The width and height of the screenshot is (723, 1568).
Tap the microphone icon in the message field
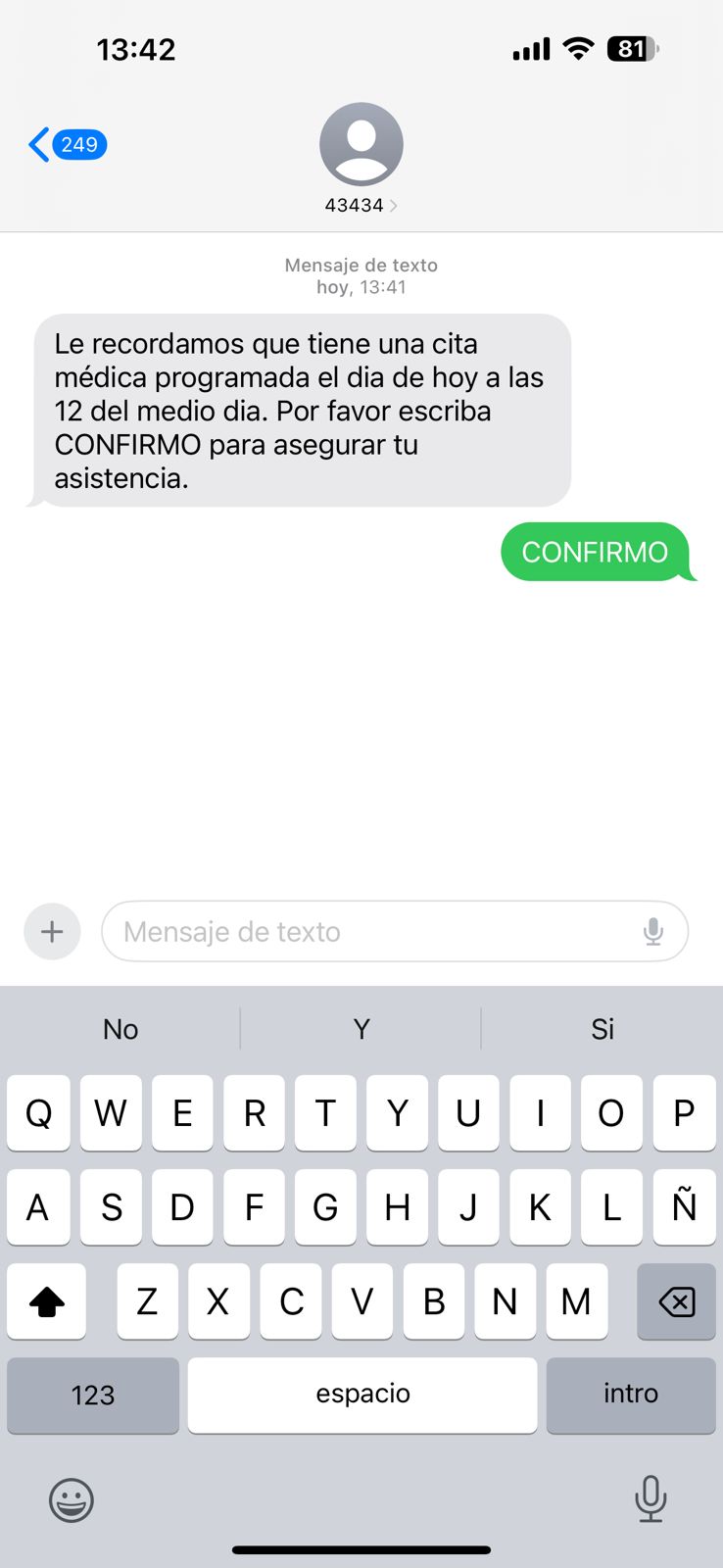(x=652, y=931)
